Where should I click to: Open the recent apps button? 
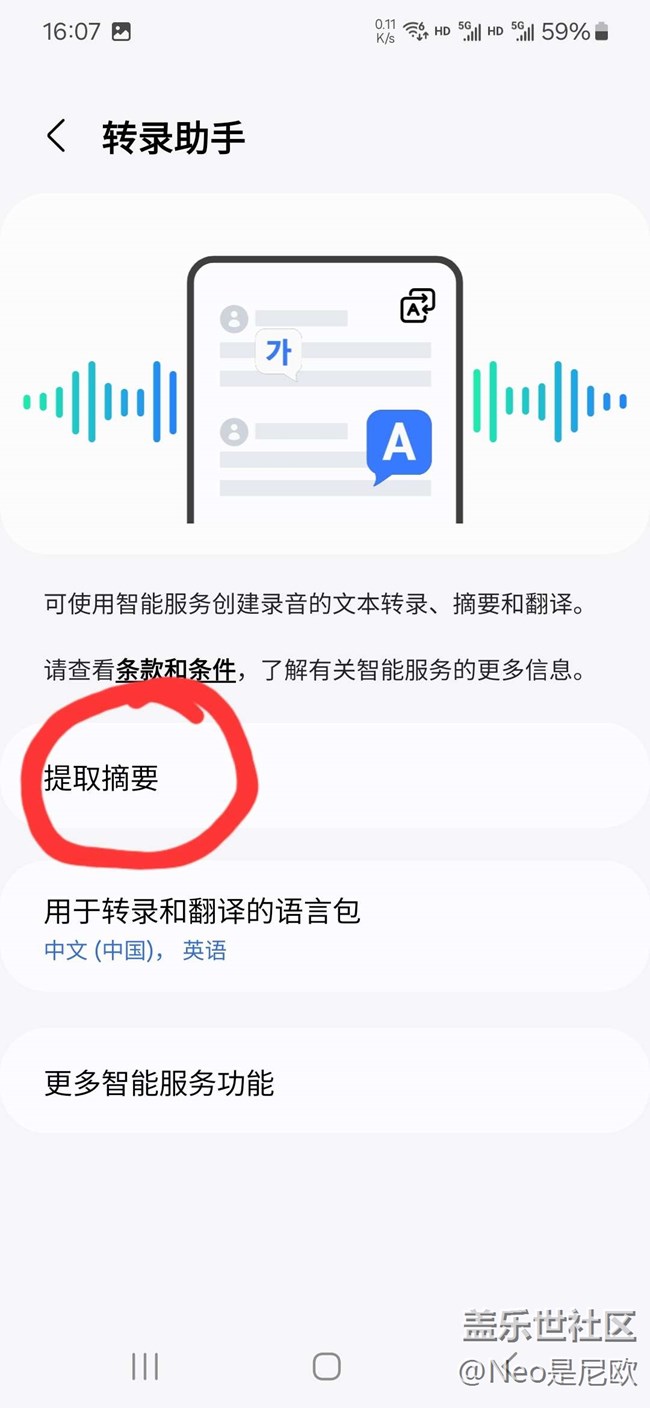pyautogui.click(x=145, y=1367)
